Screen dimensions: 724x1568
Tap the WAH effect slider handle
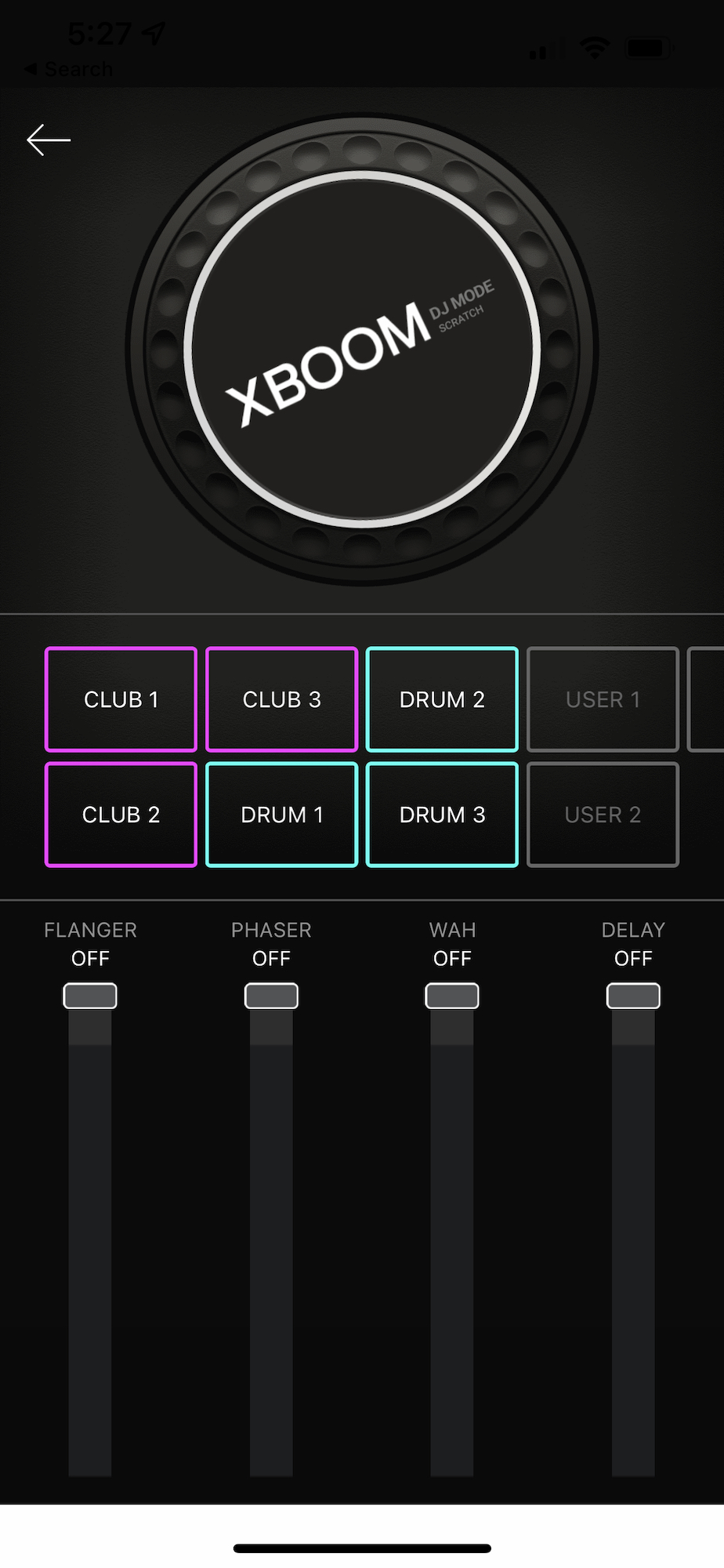(452, 996)
